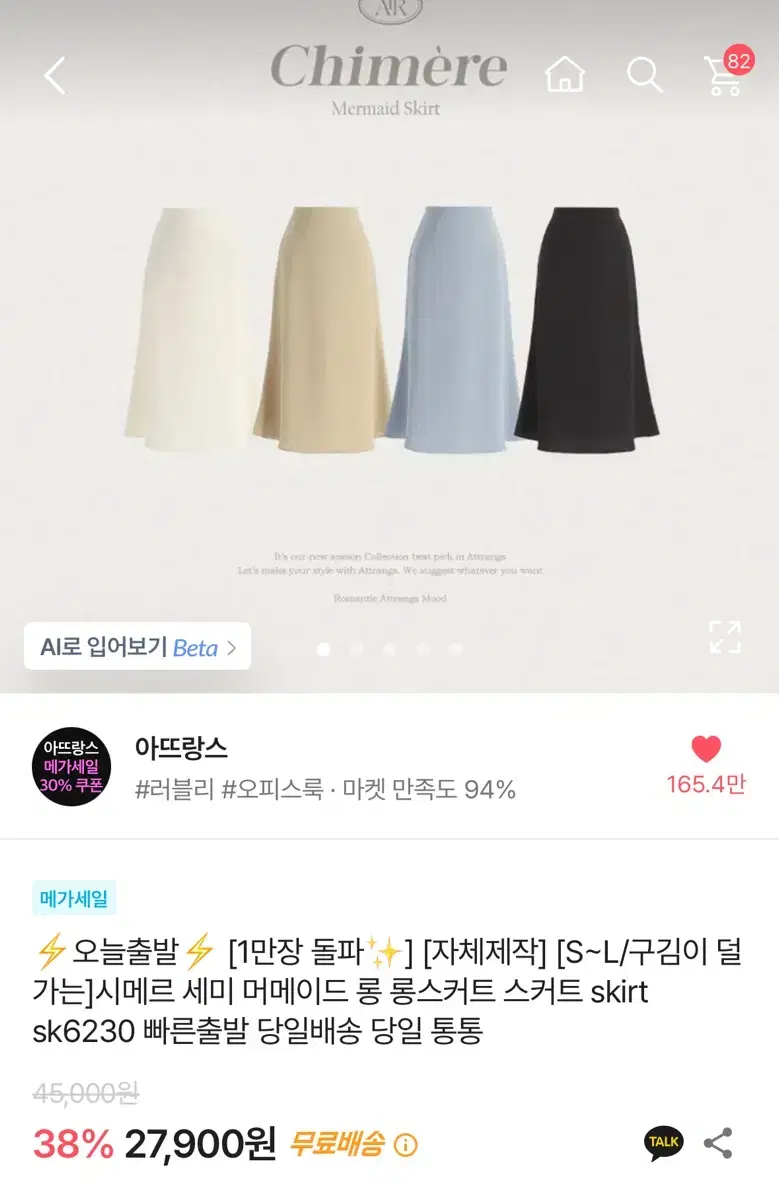779x1200 pixels.
Task: Share the product via KakaoTalk icon
Action: click(663, 1142)
